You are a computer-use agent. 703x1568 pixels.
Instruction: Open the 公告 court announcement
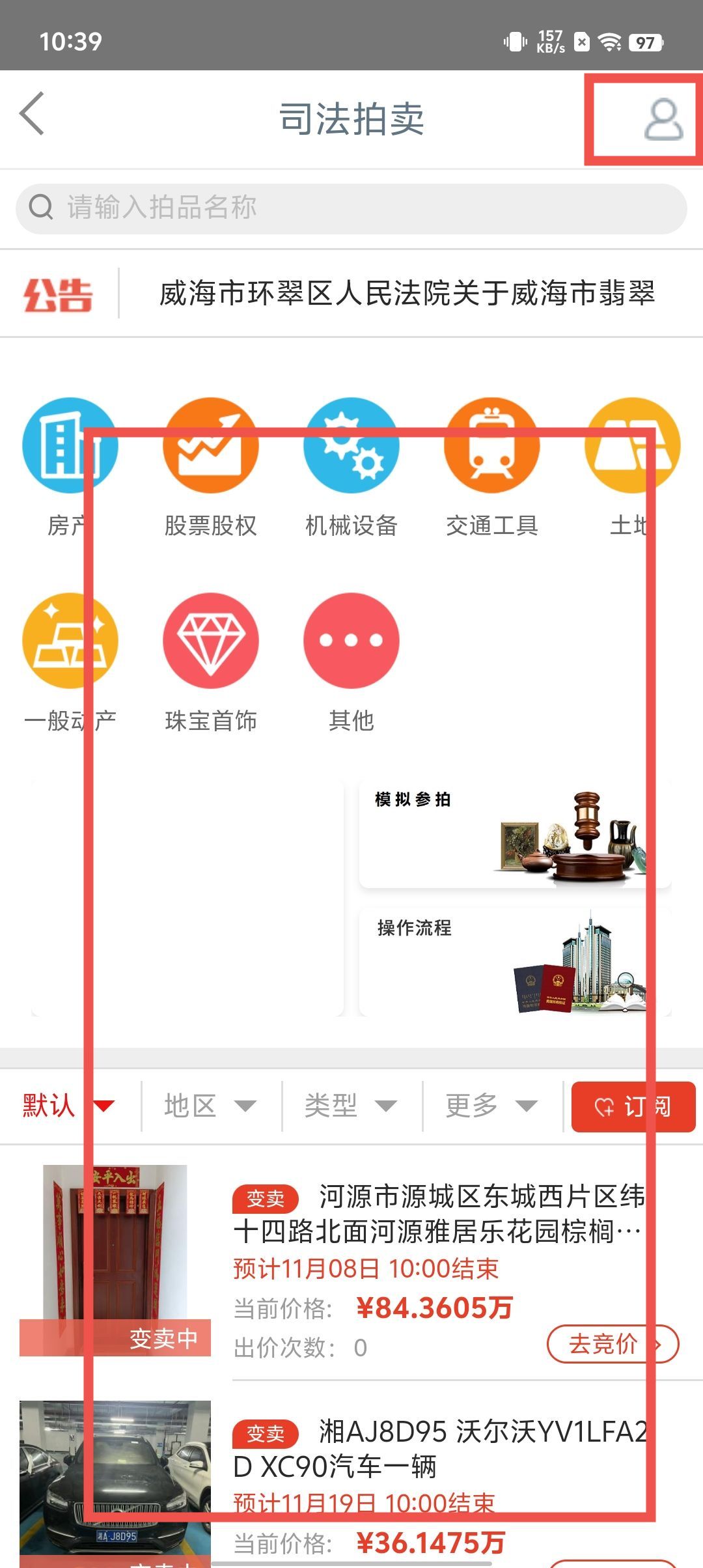point(407,293)
